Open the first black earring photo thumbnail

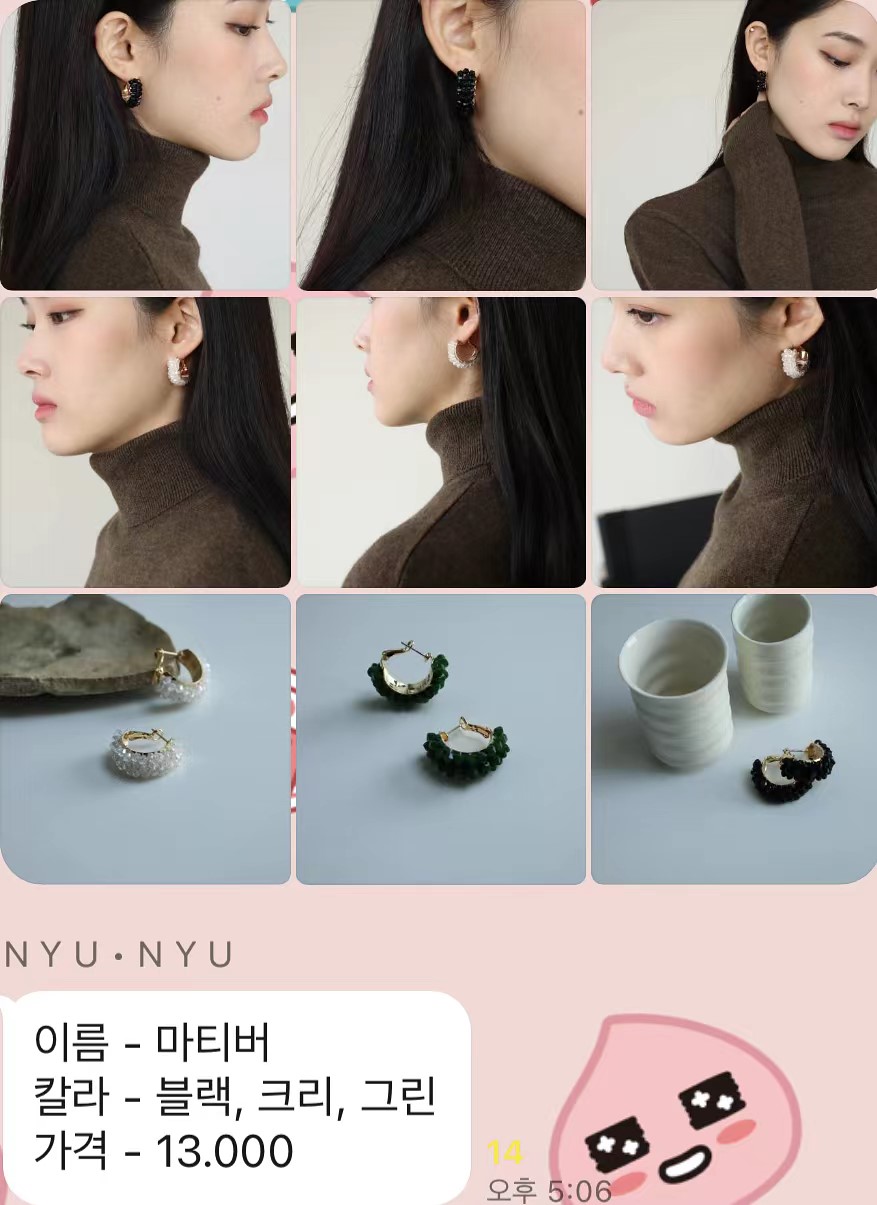pos(145,145)
